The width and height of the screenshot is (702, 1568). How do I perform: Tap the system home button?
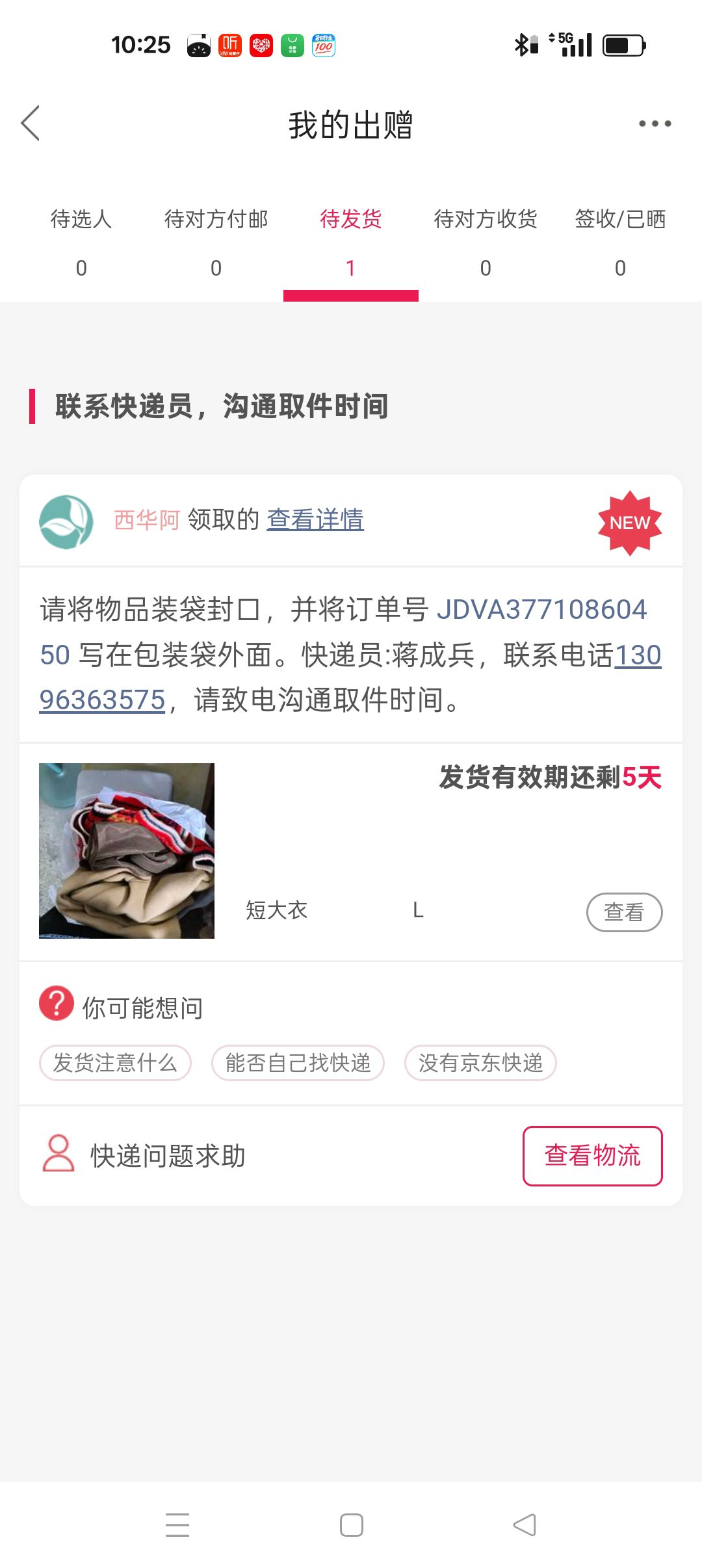pyautogui.click(x=351, y=1525)
